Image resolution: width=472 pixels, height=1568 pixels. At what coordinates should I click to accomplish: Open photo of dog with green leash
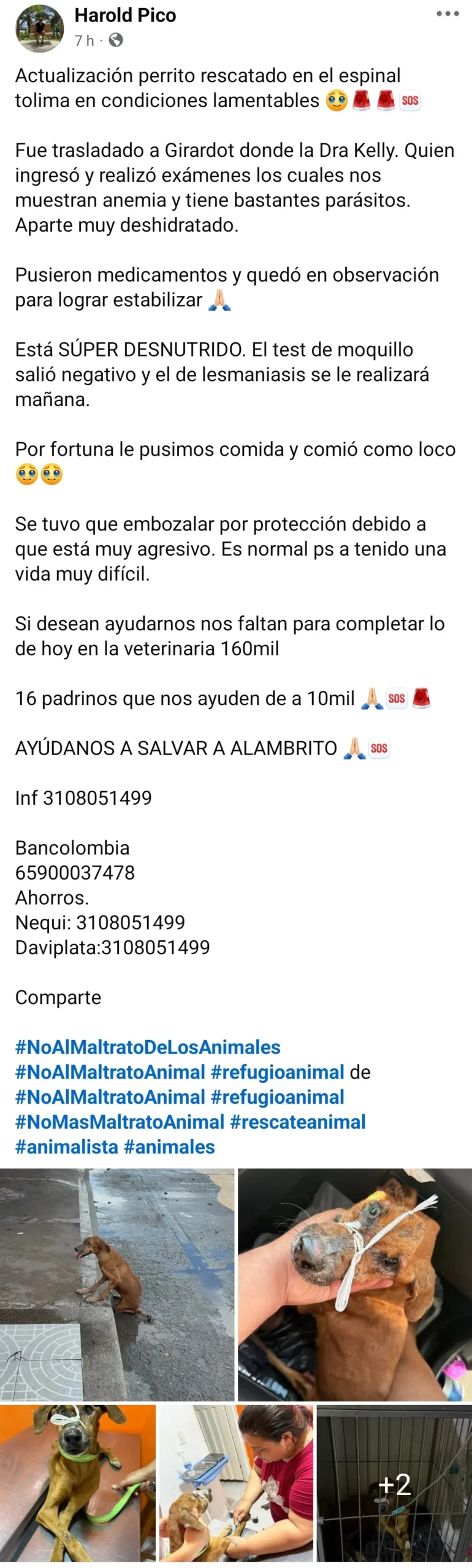click(78, 1483)
